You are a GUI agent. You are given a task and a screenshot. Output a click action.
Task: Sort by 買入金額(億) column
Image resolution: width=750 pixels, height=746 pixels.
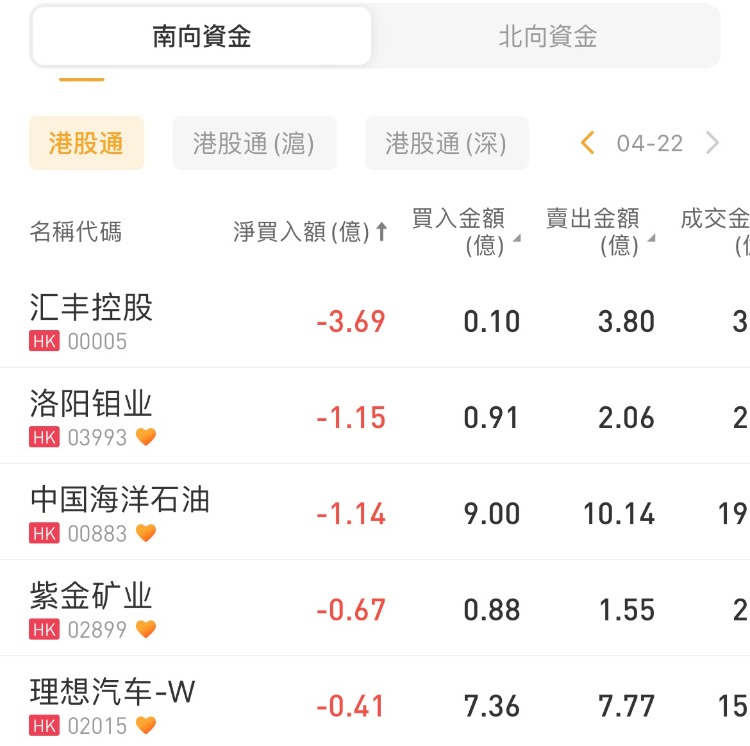(465, 232)
